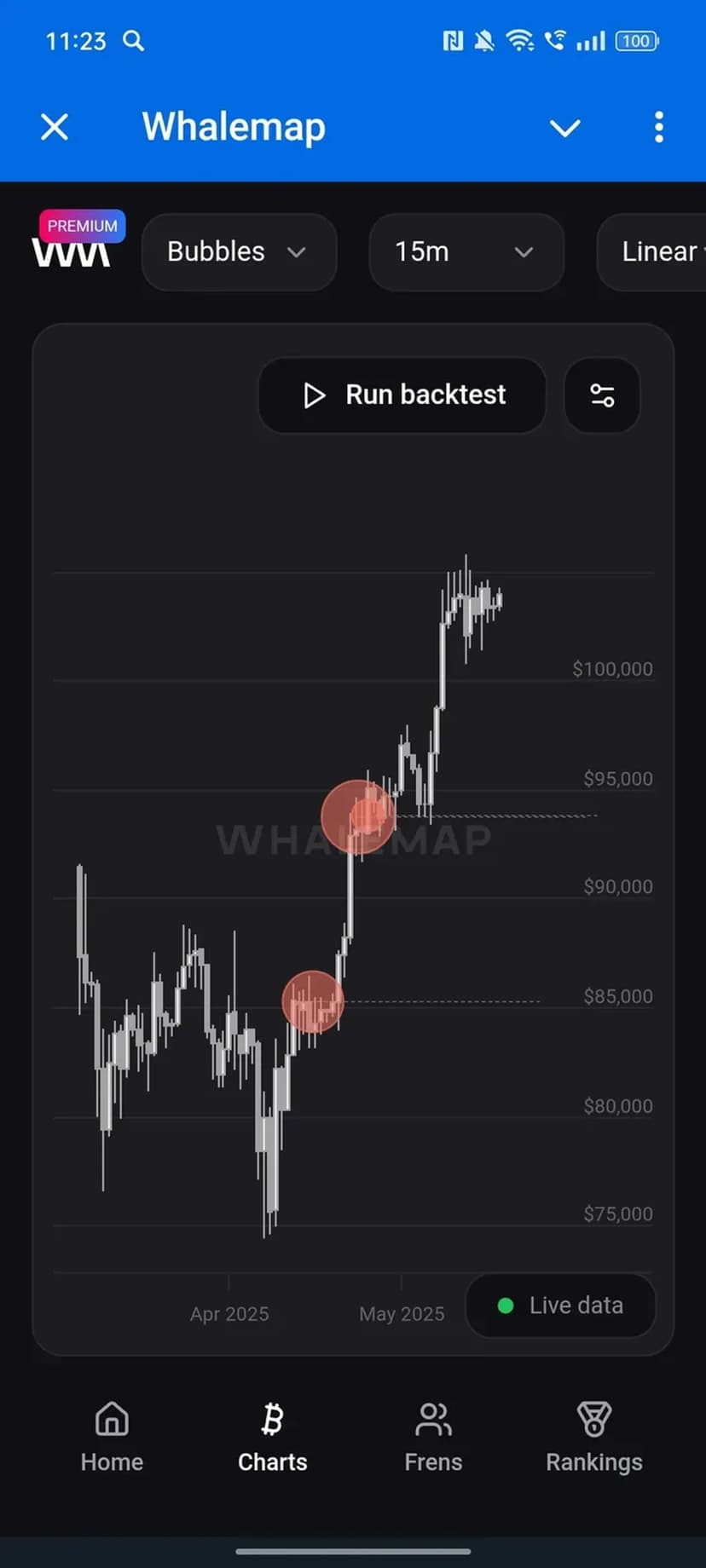Image resolution: width=706 pixels, height=1568 pixels.
Task: Tap Run backtest
Action: click(x=402, y=395)
